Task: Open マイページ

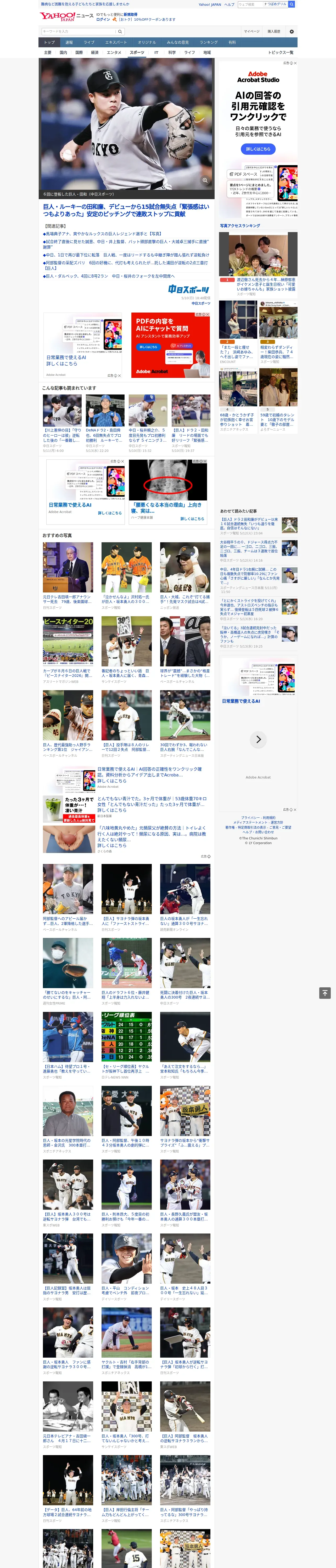Action: (251, 31)
